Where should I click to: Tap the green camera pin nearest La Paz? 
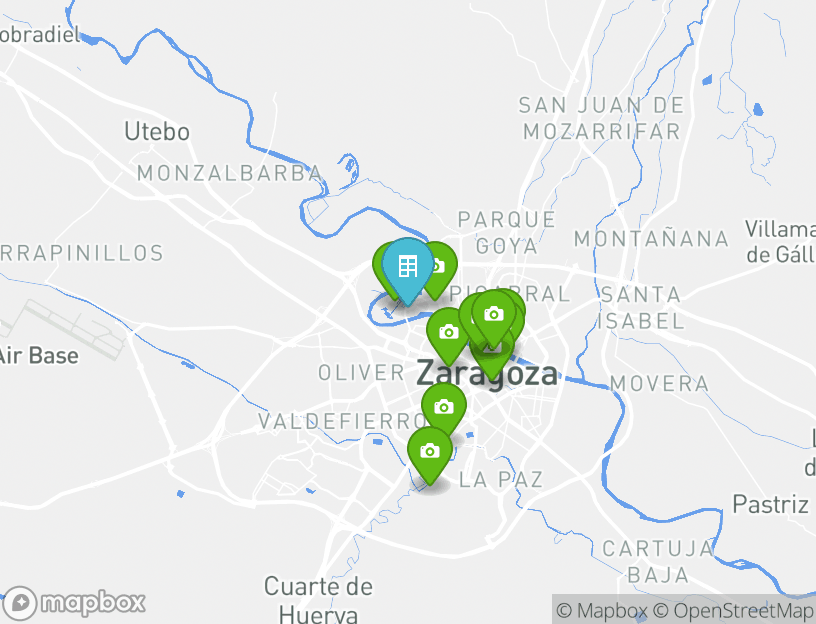[x=430, y=451]
